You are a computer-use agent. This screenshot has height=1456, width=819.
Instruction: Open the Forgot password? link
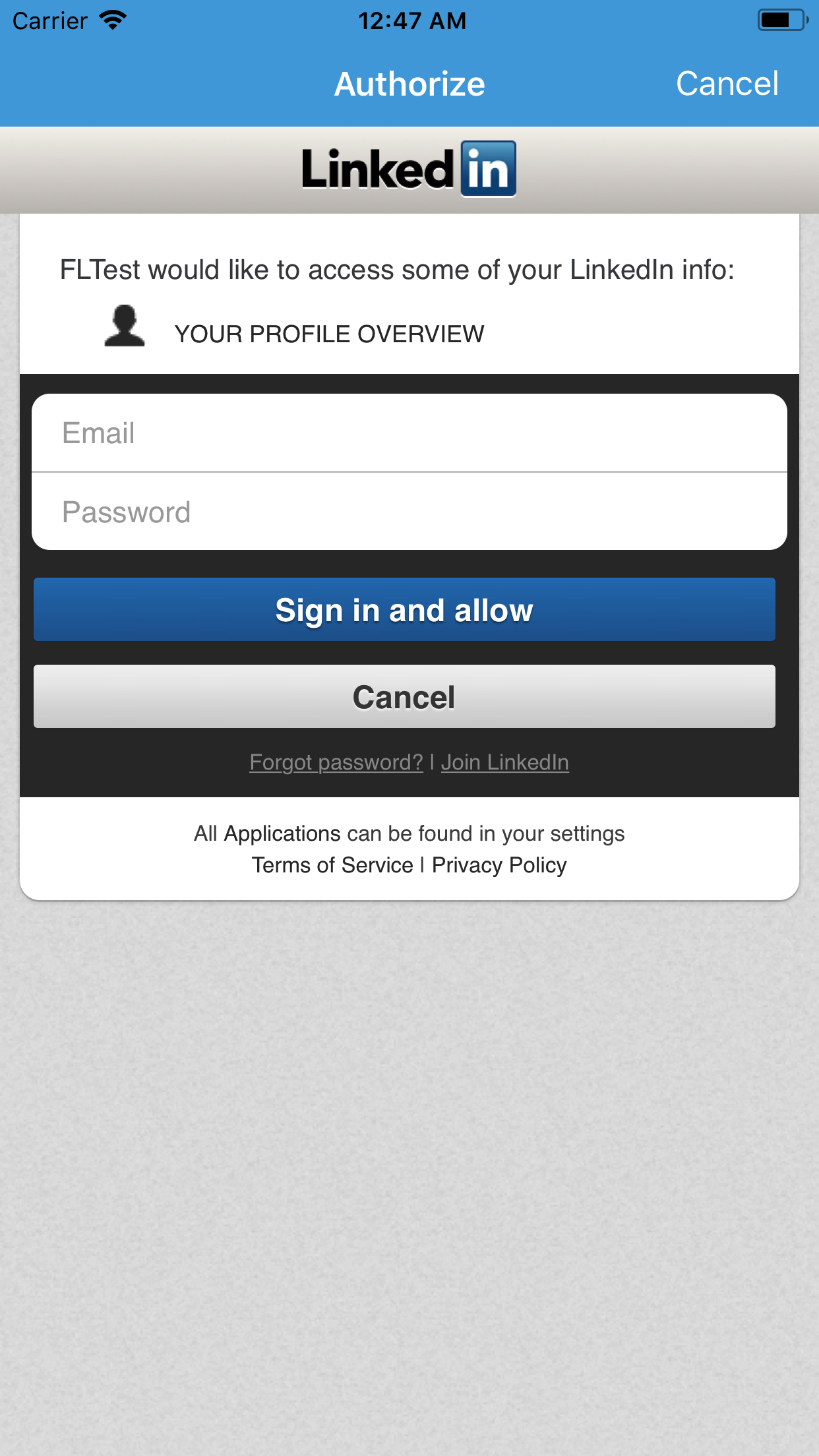(336, 762)
